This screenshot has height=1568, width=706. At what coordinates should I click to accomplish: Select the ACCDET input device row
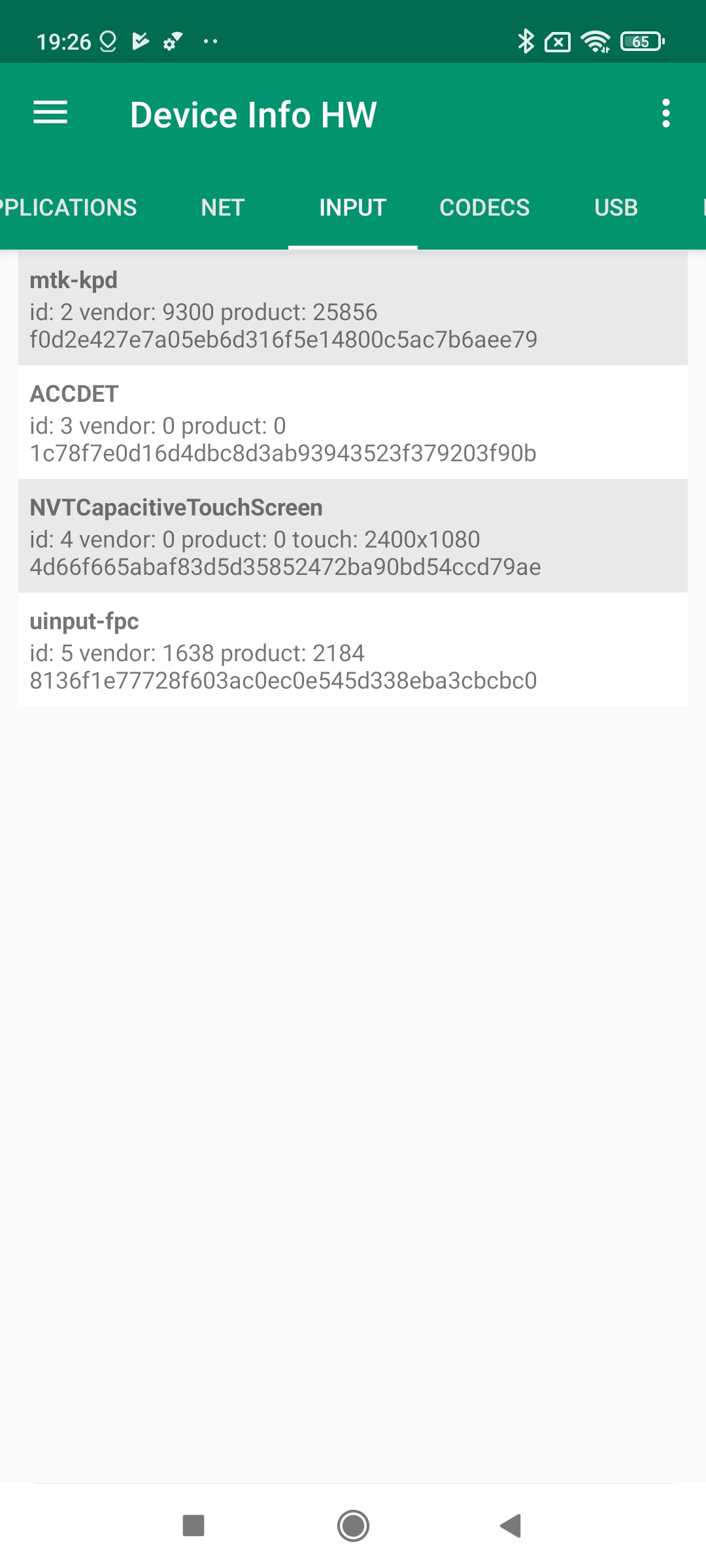[353, 423]
